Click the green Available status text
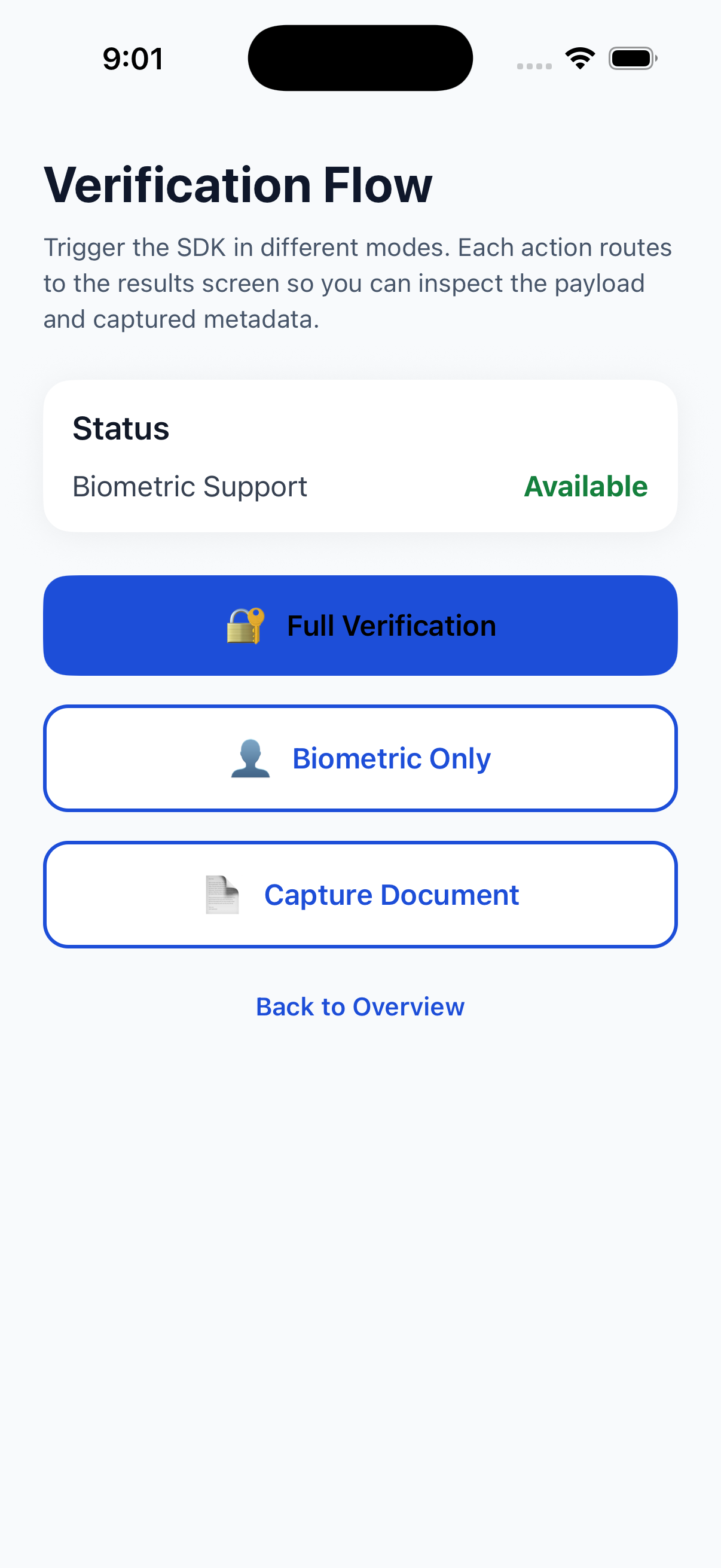This screenshot has height=1568, width=721. 586,486
